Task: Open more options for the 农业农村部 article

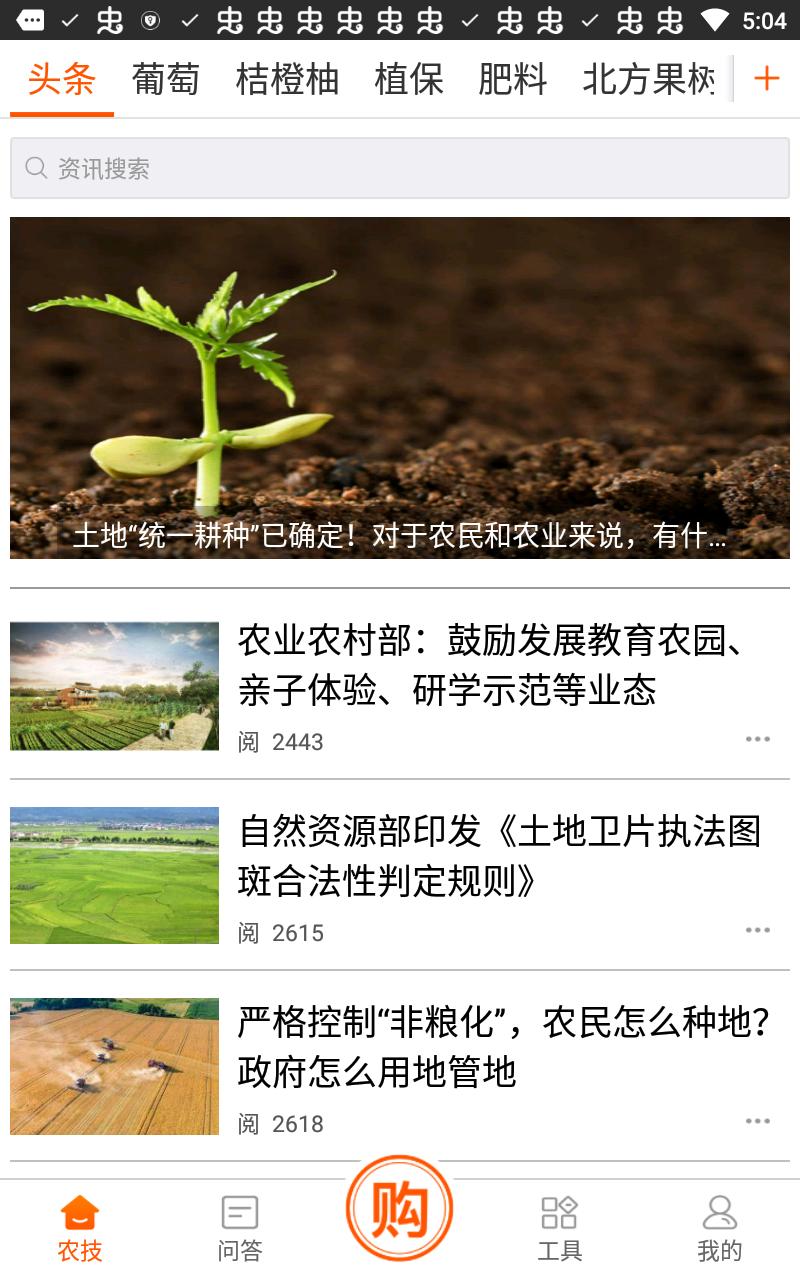Action: pos(758,739)
